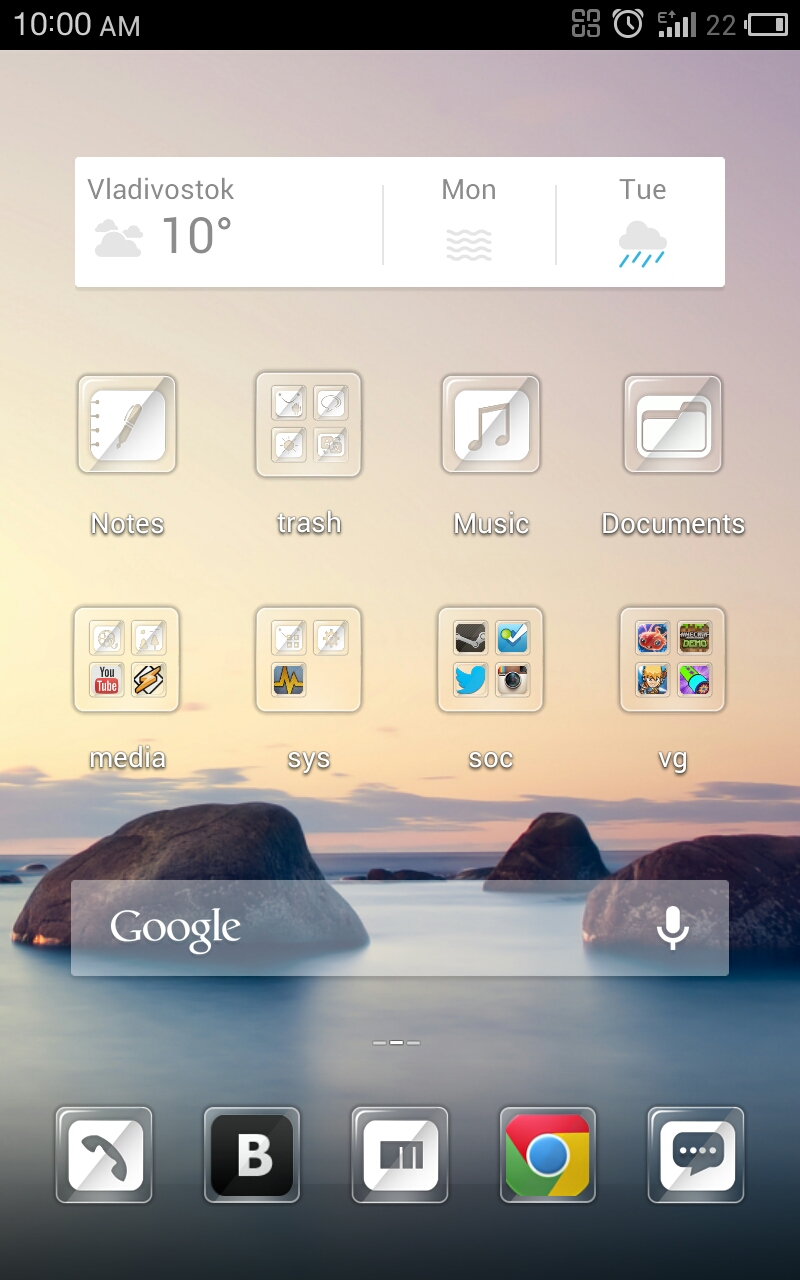The image size is (800, 1280).
Task: Open the app drawer in the dock
Action: coord(400,1155)
